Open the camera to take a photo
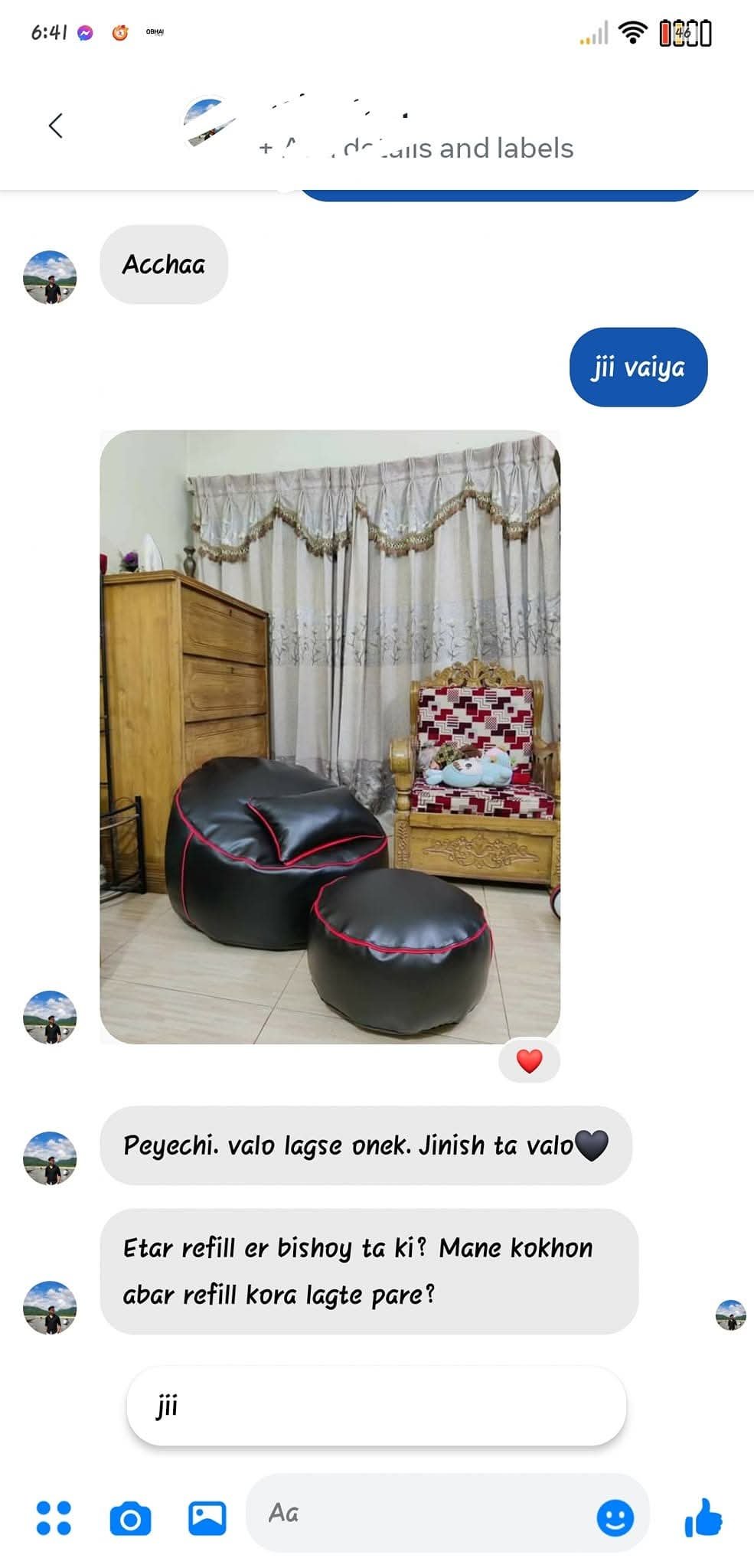The image size is (754, 1568). [130, 1518]
